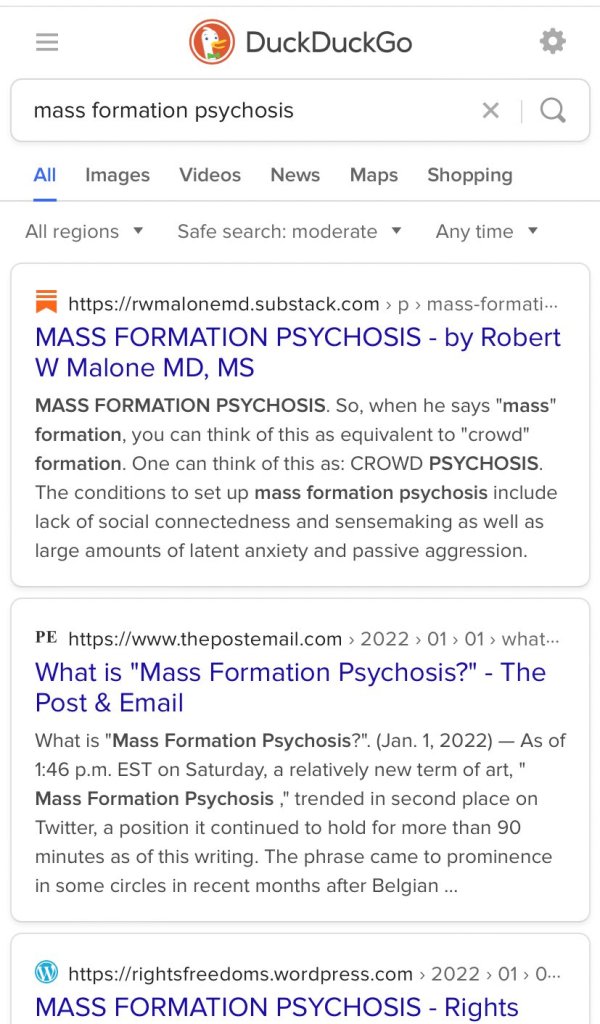The image size is (600, 1024).
Task: Open the Any time filter
Action: [x=487, y=231]
